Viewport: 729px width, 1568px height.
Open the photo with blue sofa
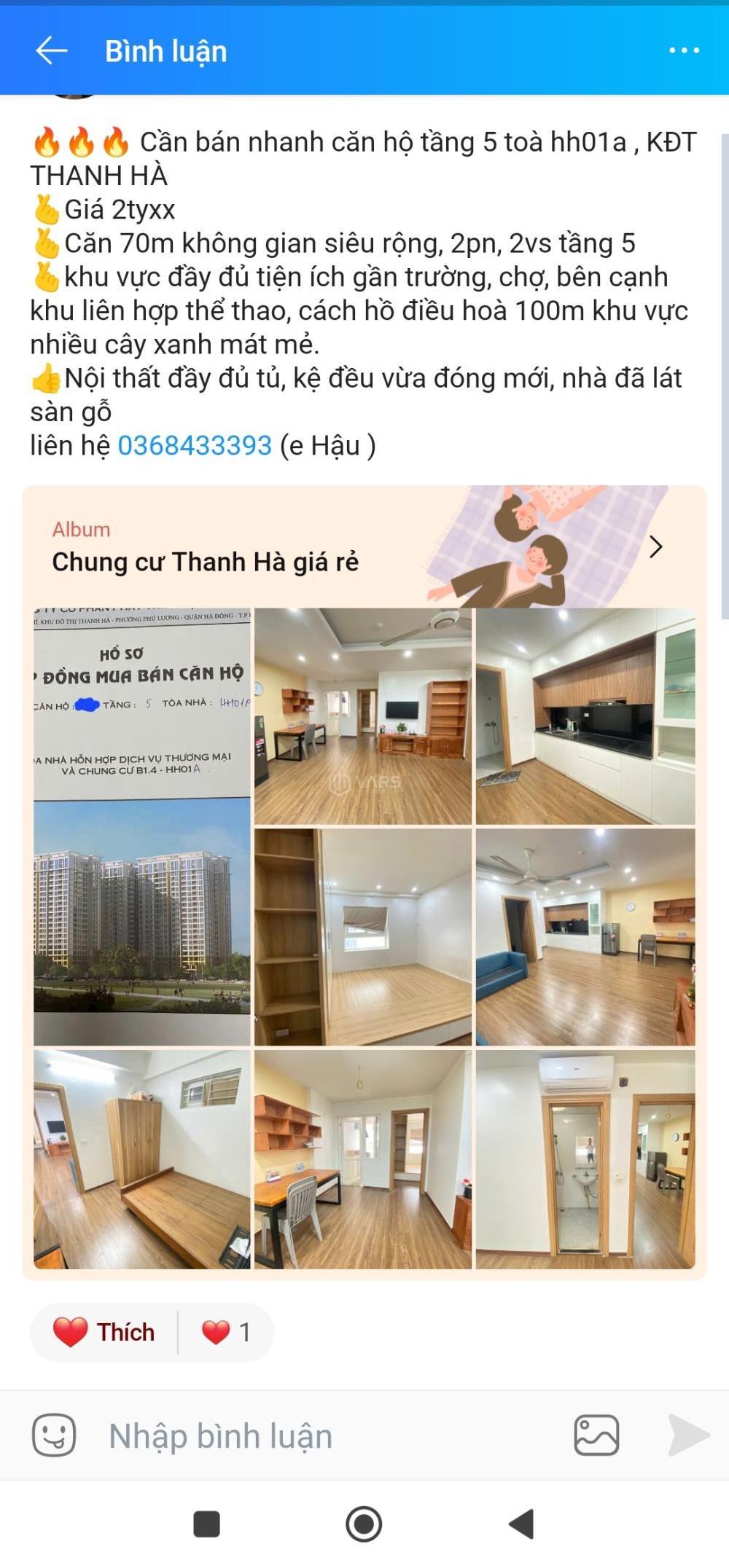585,937
